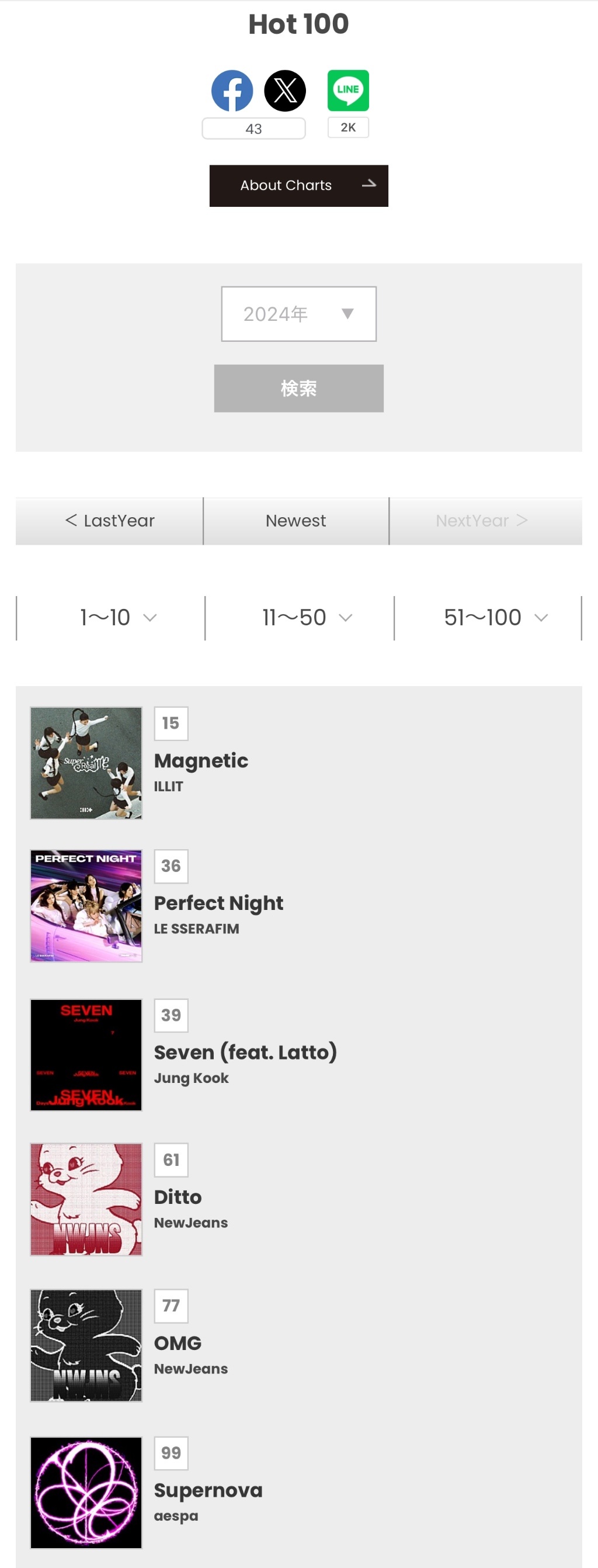Jump to the Newest chart
598x1568 pixels.
[x=295, y=521]
